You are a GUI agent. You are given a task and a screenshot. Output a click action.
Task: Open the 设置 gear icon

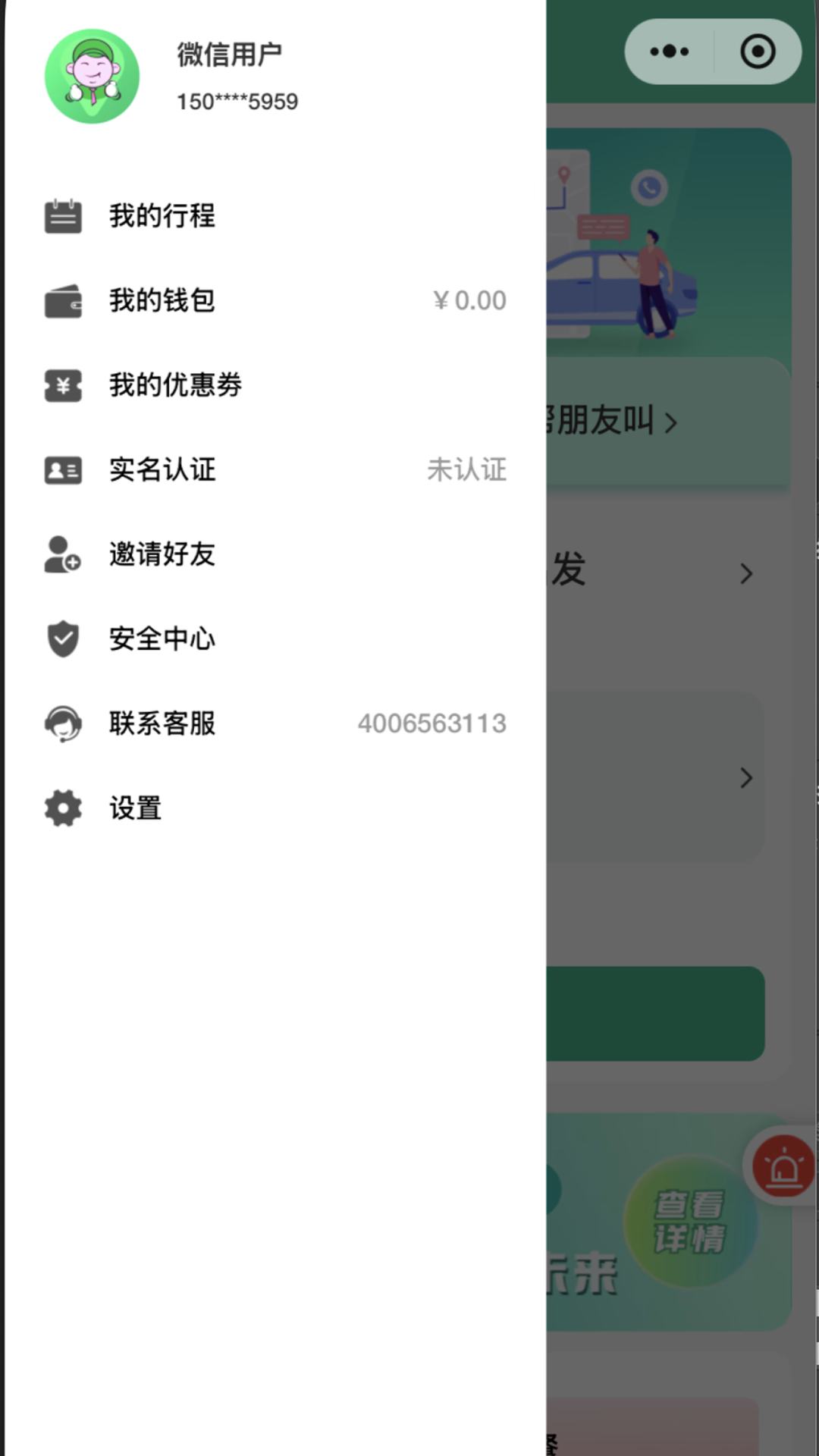coord(64,809)
